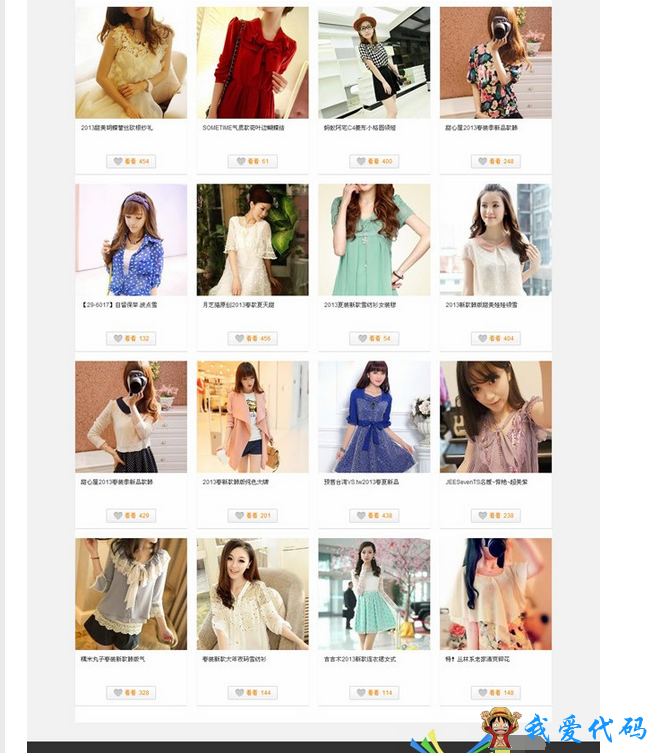
Task: Open the 吉吉本2013新款连衣裙 tile
Action: pyautogui.click(x=374, y=594)
